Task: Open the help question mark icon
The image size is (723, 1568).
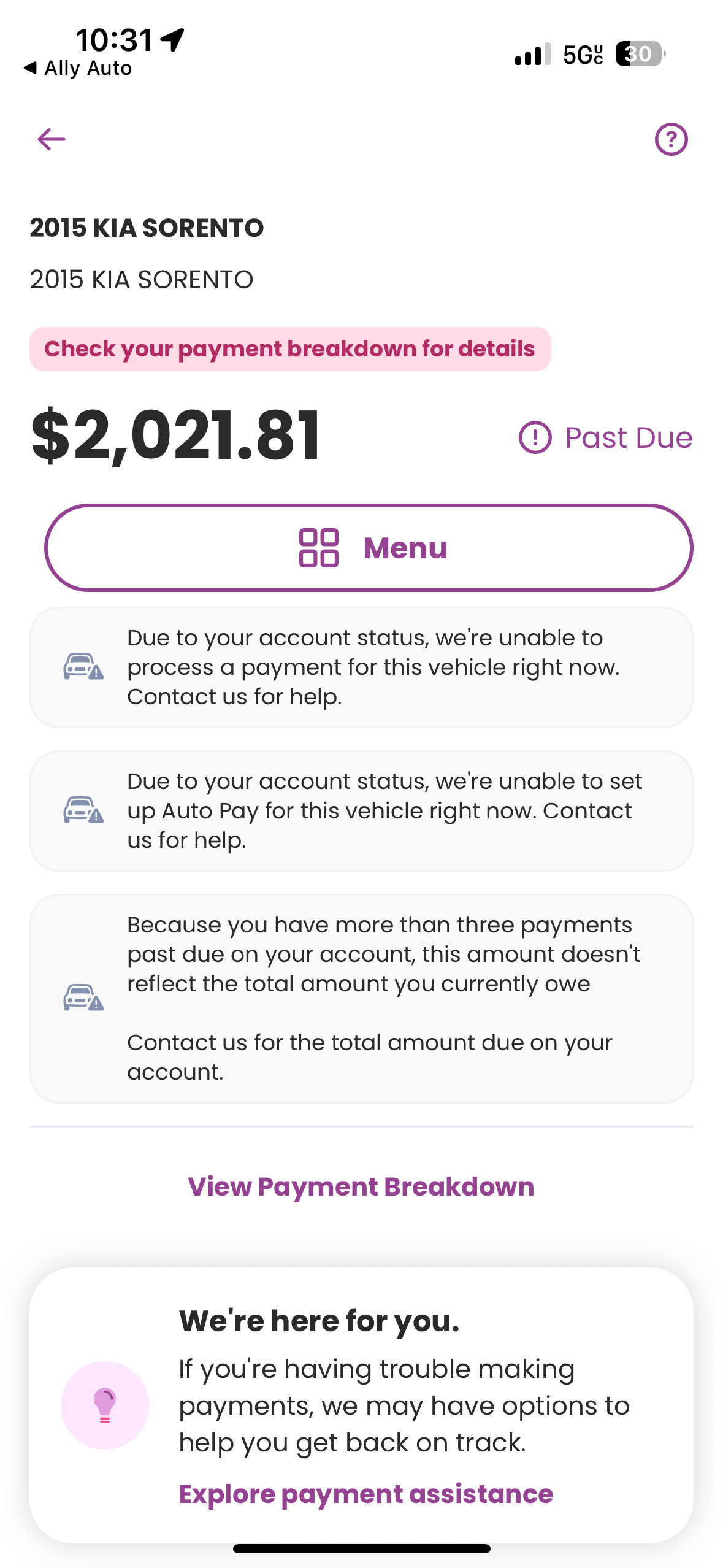Action: click(671, 139)
